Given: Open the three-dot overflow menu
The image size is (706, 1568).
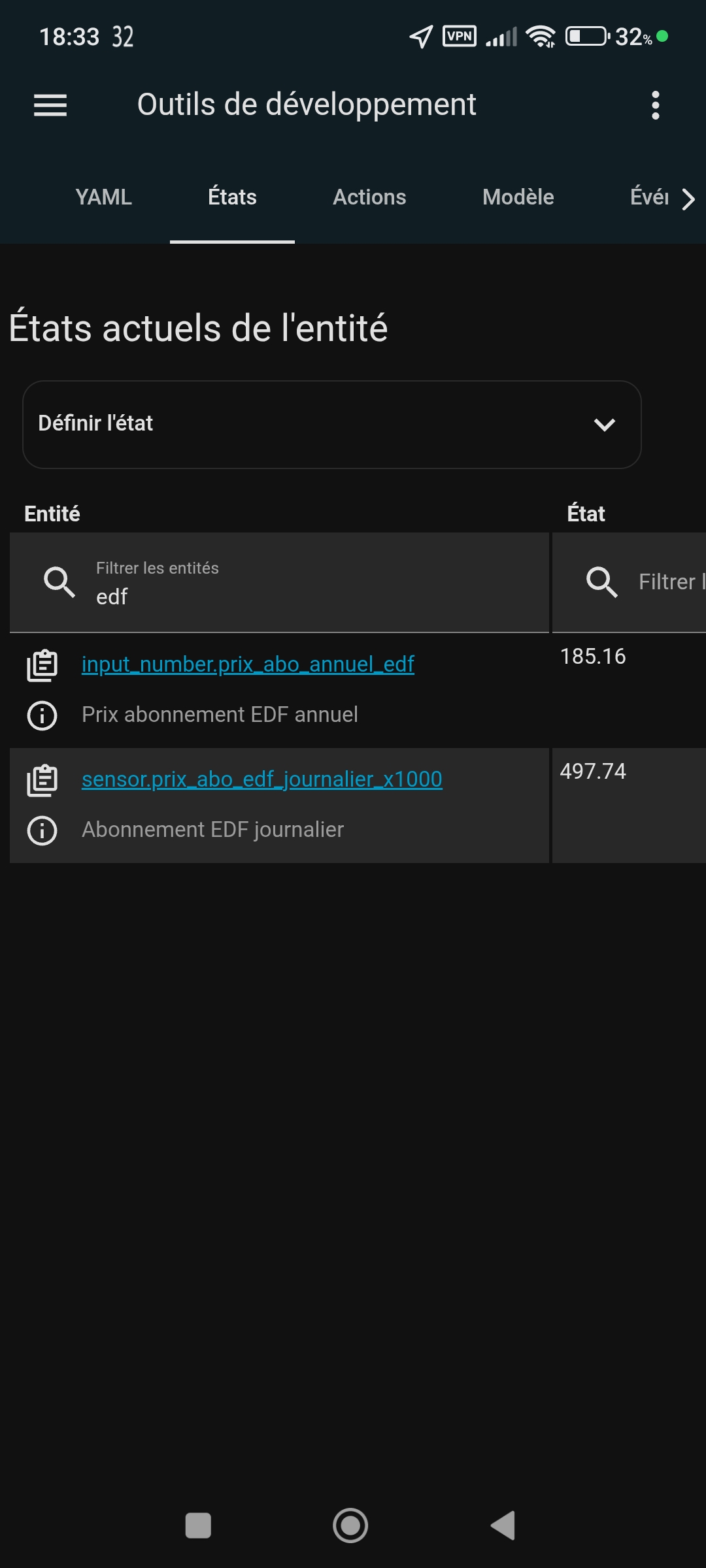Looking at the screenshot, I should pos(655,105).
